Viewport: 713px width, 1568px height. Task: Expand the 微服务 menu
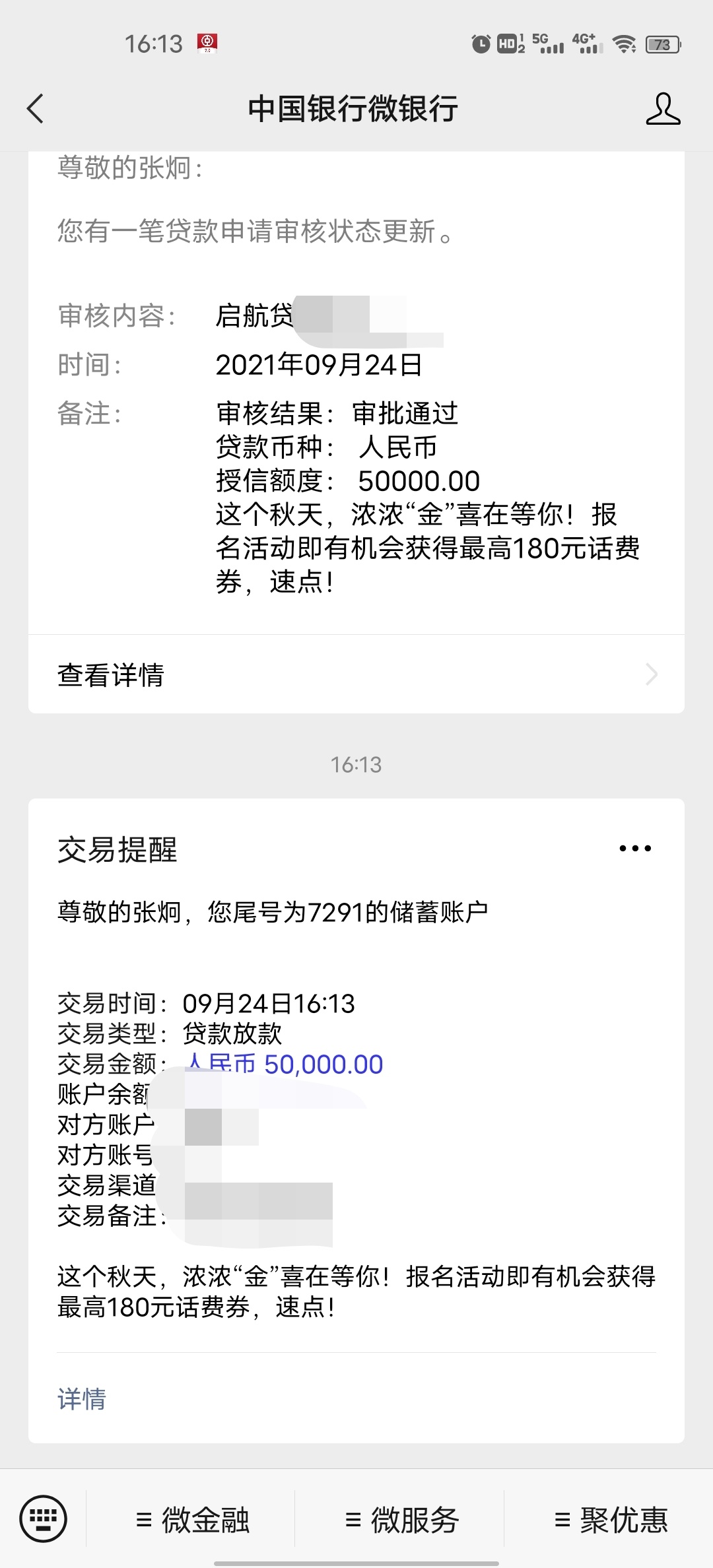[401, 1520]
